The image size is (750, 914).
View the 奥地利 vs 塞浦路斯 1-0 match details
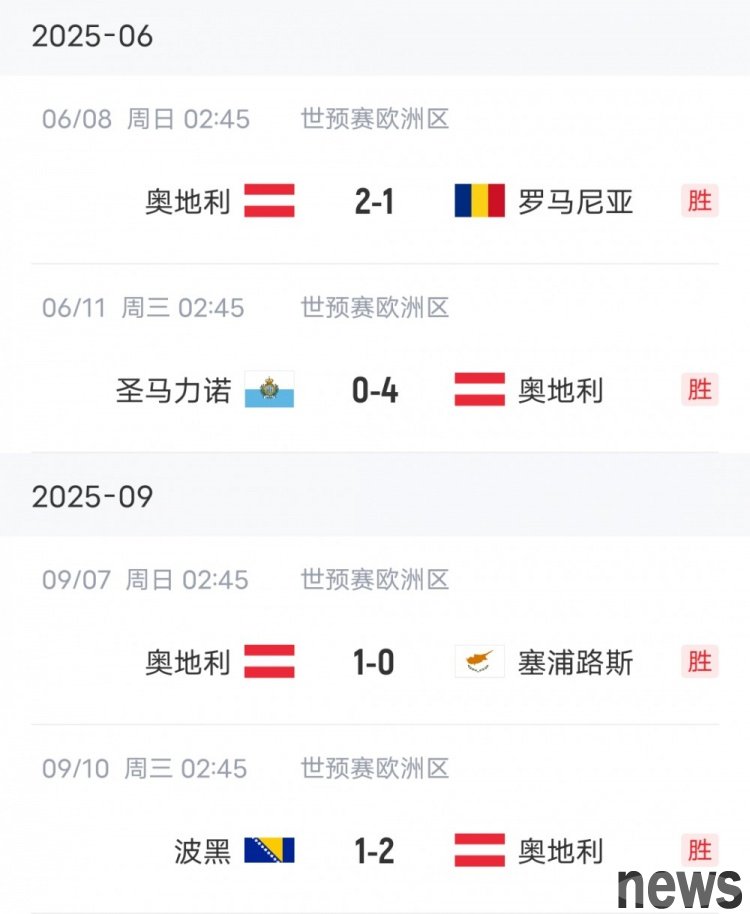pos(374,661)
